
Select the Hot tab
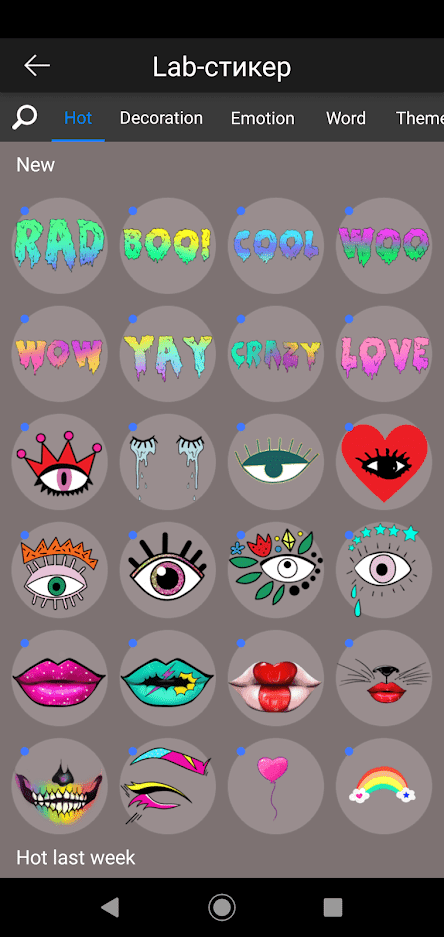[x=78, y=118]
